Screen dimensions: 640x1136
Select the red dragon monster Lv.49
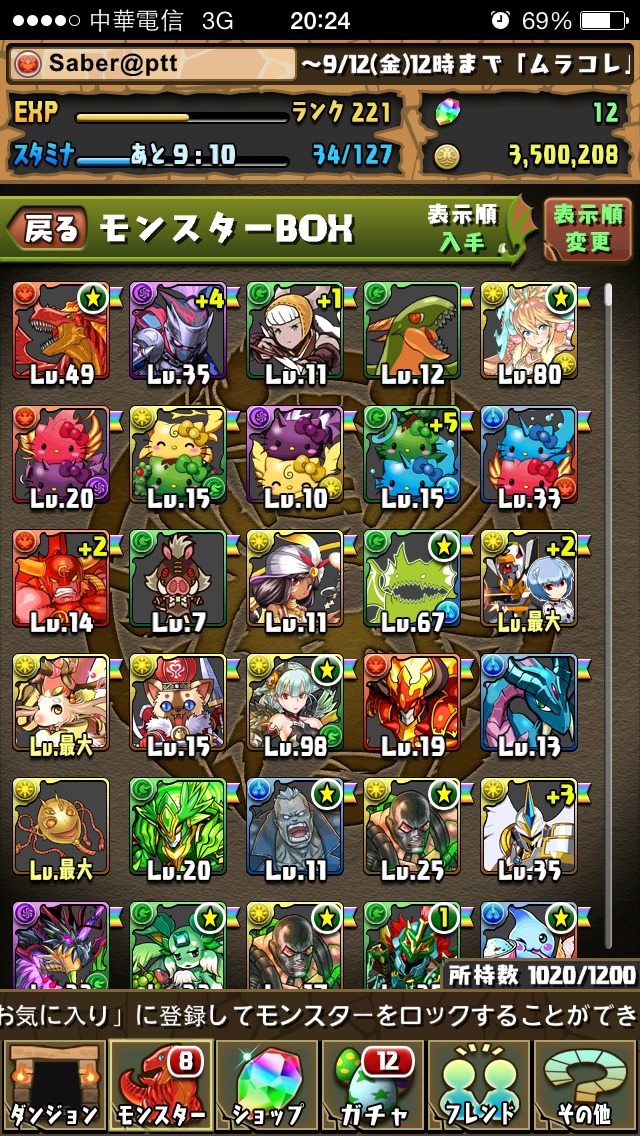(x=61, y=331)
